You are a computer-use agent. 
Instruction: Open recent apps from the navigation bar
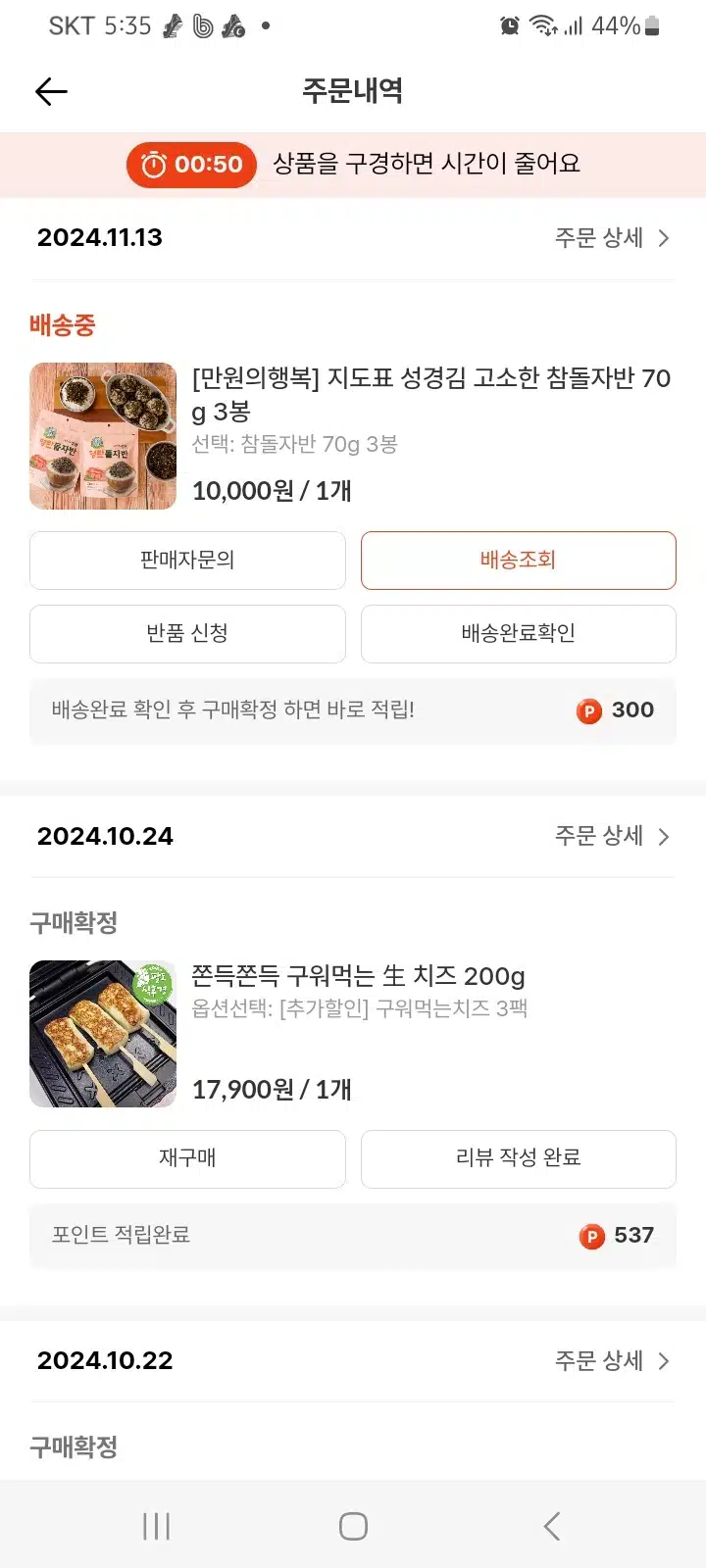(156, 1526)
